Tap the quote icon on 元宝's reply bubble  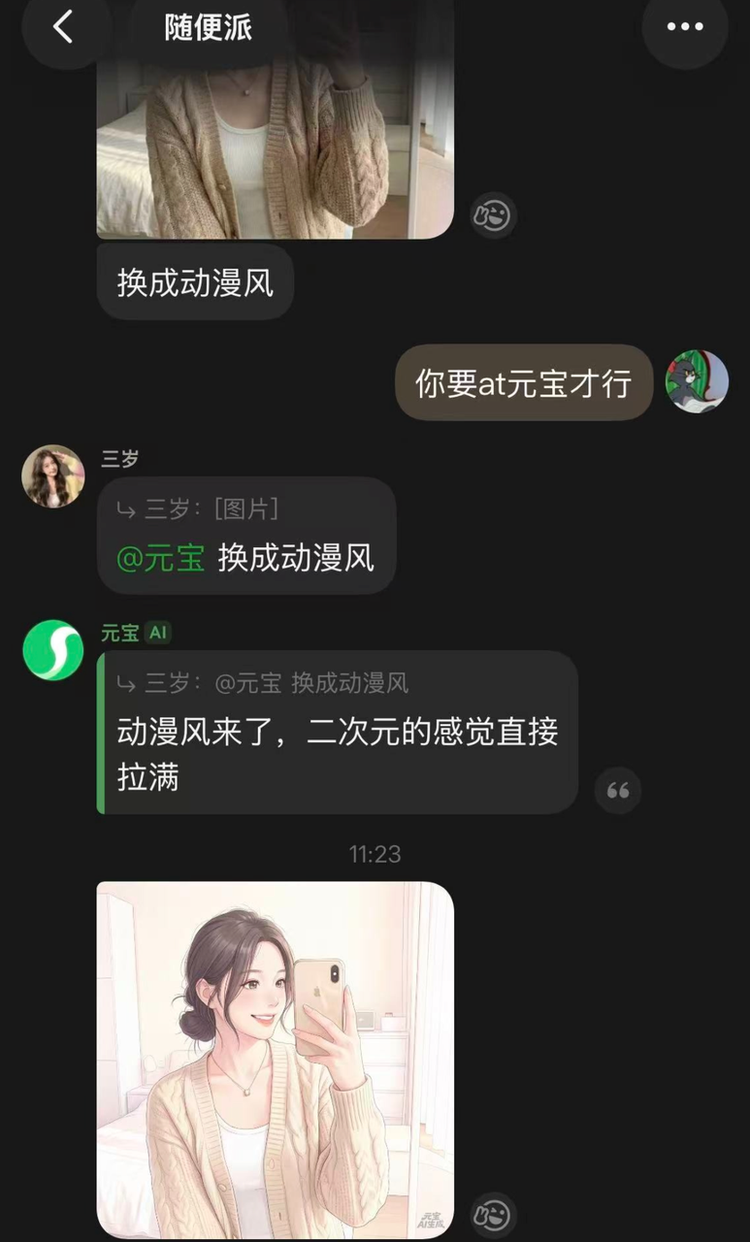coord(618,790)
